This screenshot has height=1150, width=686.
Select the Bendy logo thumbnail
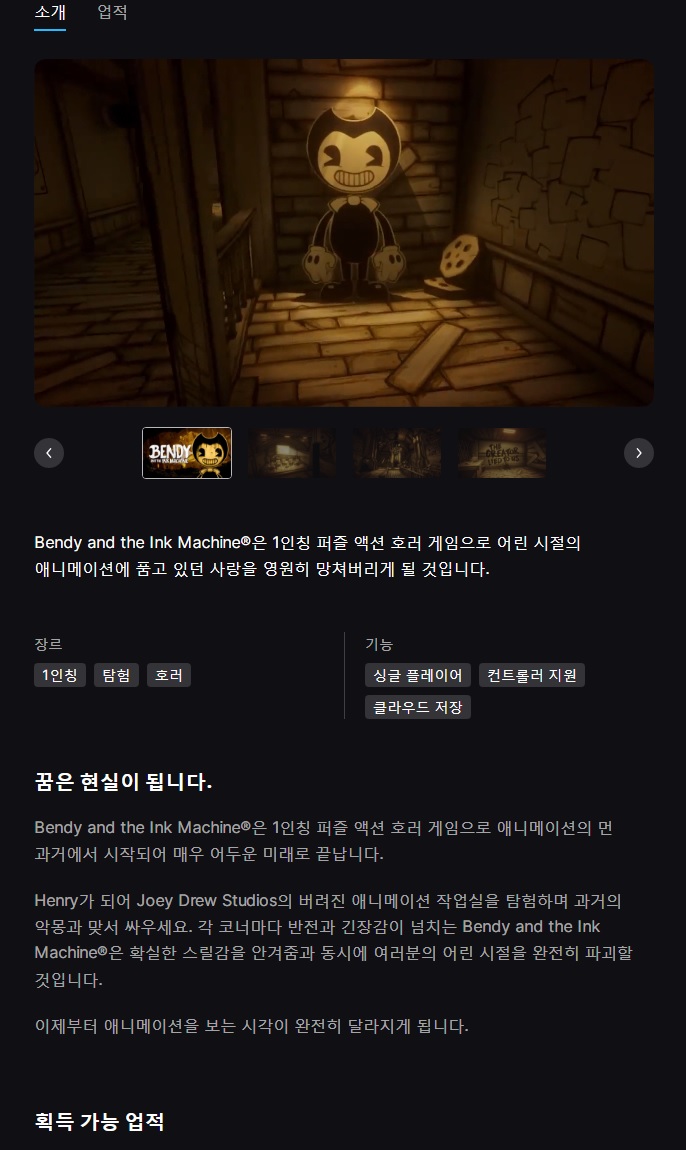(187, 453)
